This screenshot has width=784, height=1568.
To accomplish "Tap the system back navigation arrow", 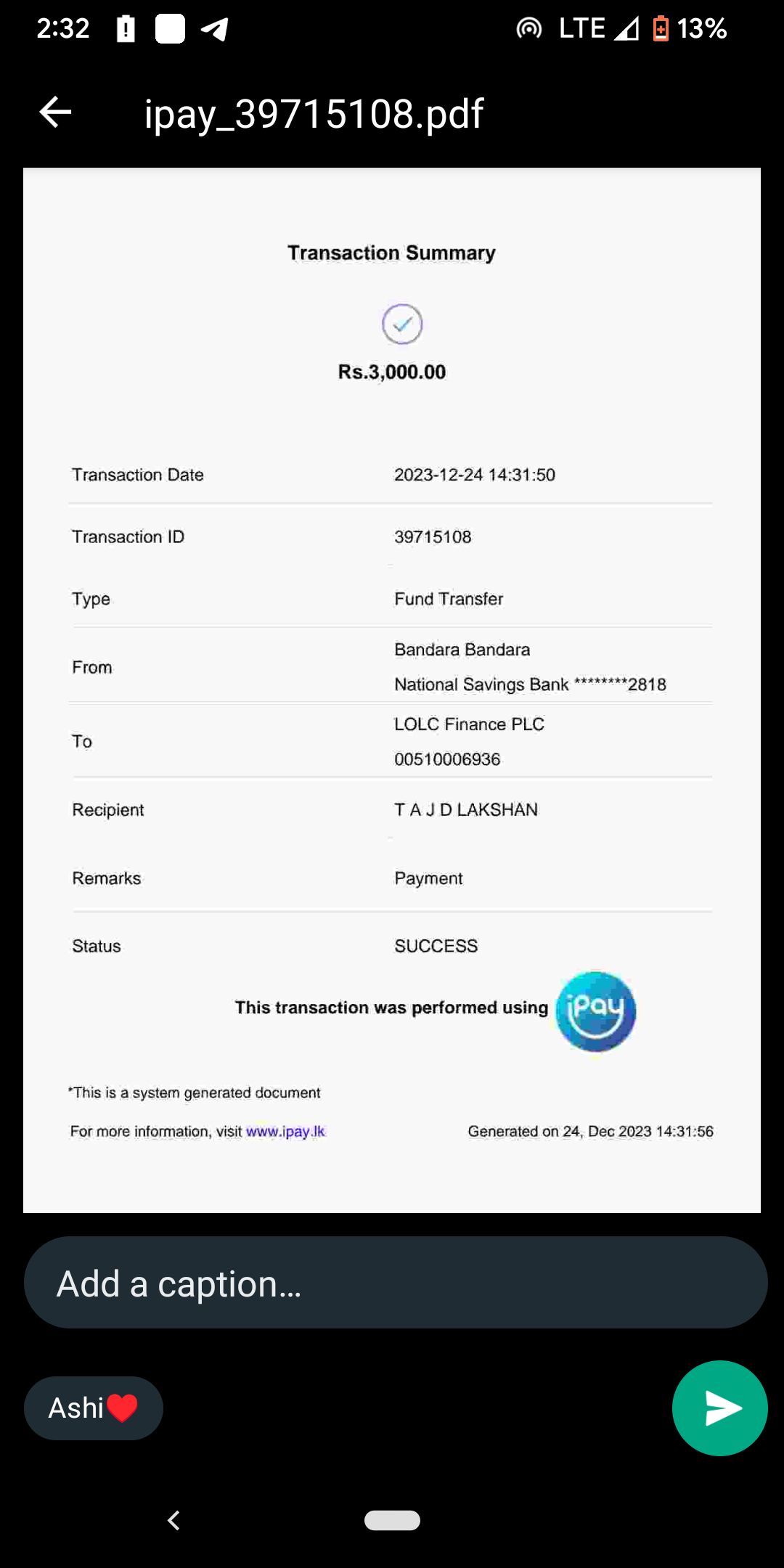I will click(x=173, y=1520).
